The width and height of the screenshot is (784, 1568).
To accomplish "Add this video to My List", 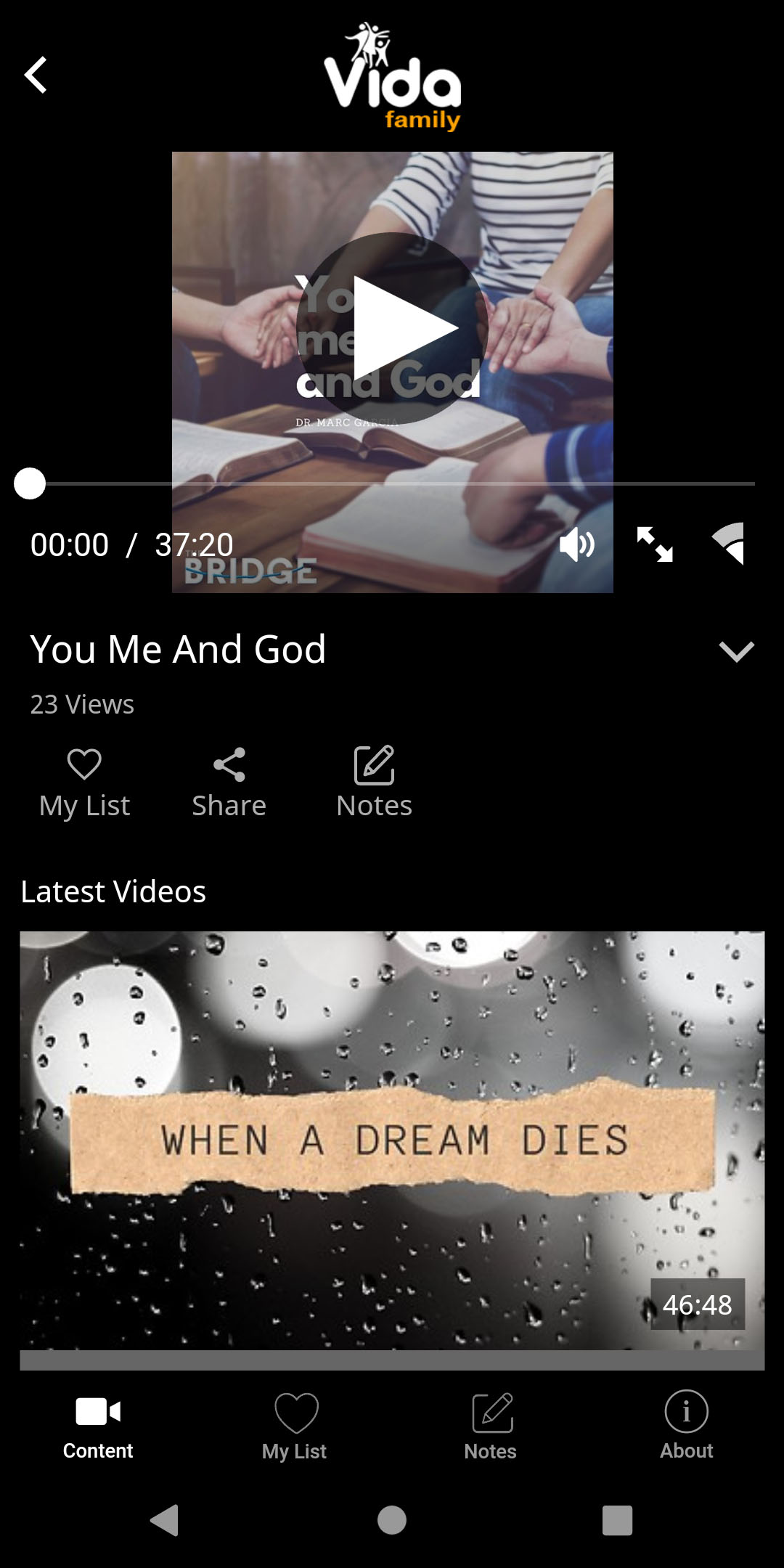I will [84, 784].
